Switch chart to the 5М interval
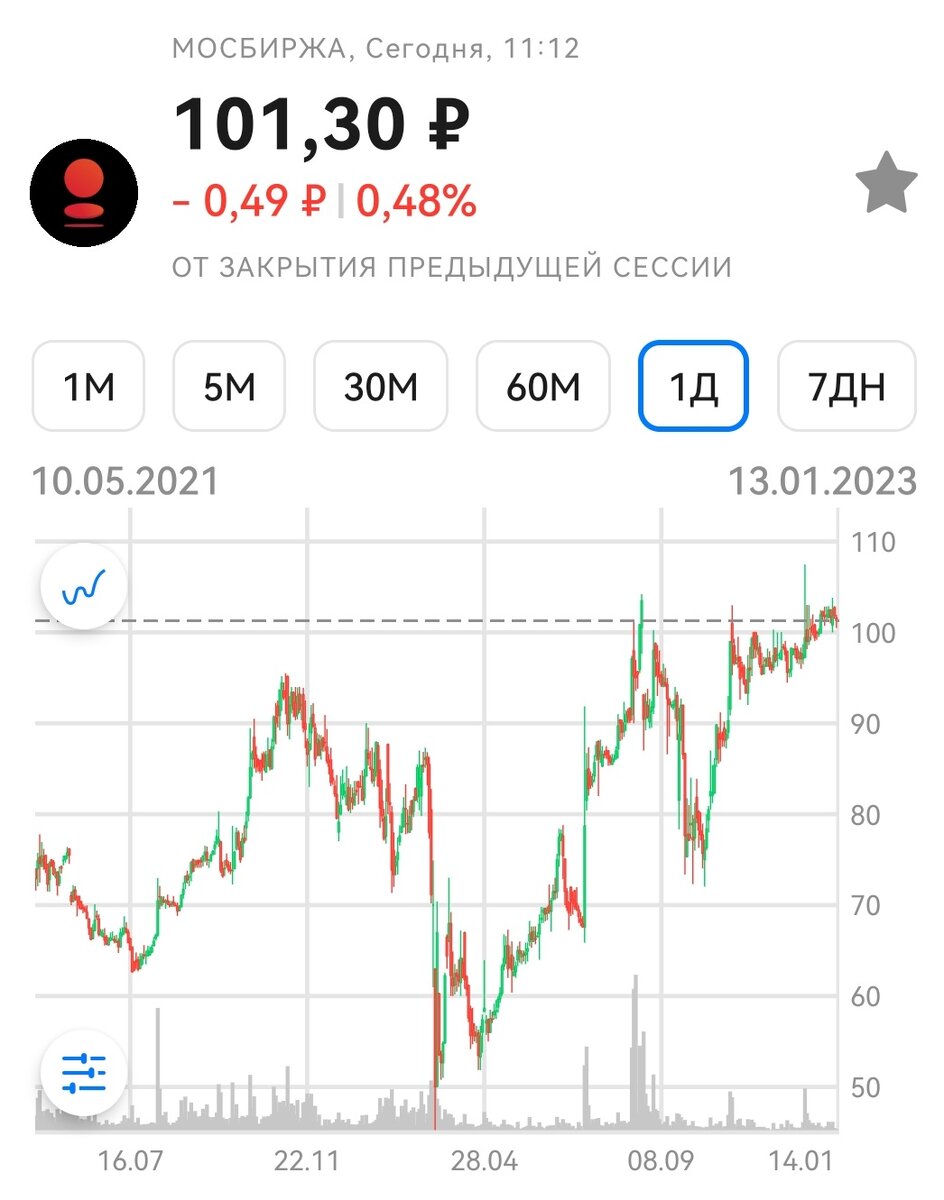 pos(229,386)
